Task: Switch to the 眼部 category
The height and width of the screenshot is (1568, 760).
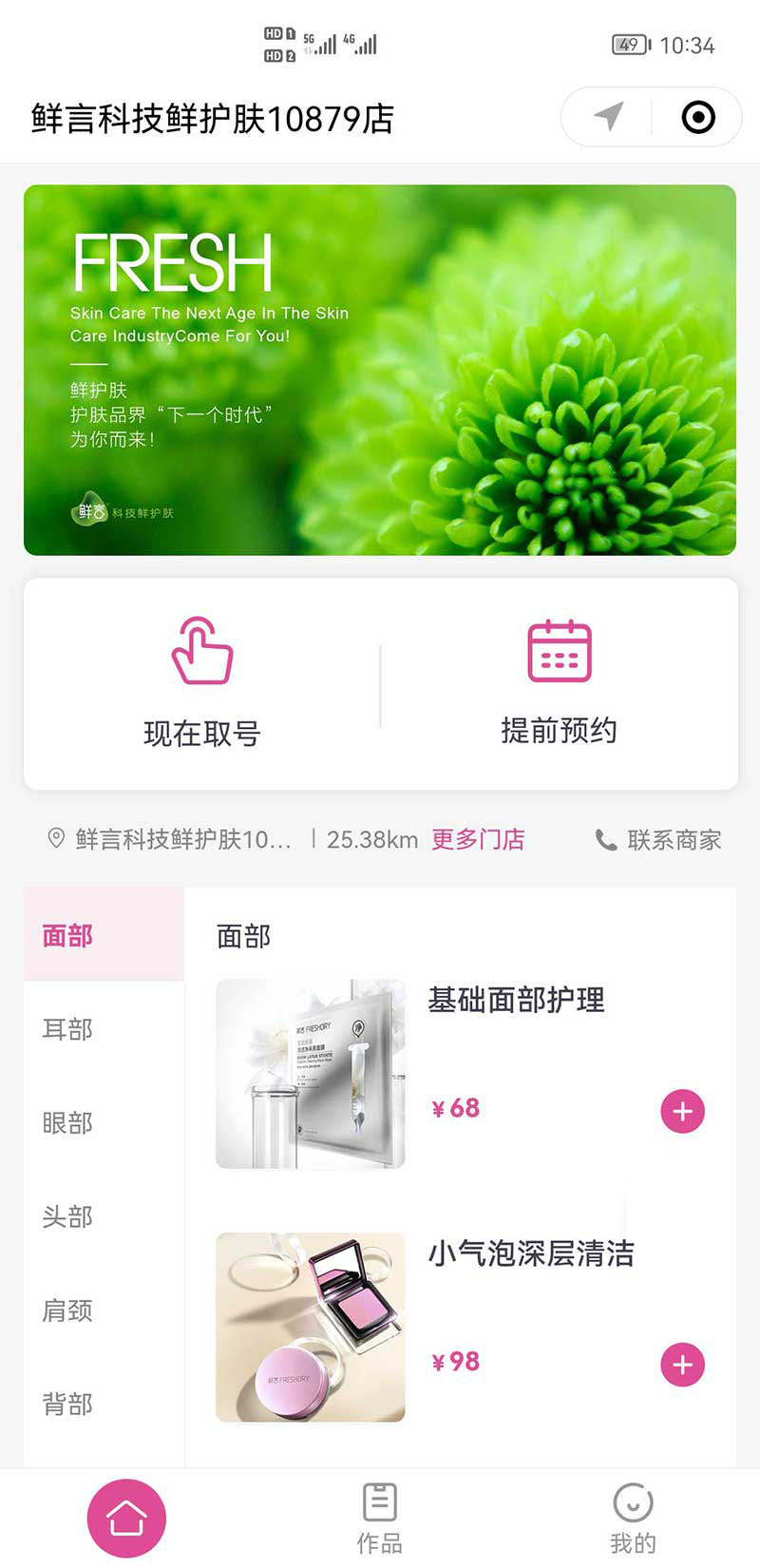Action: coord(68,1122)
